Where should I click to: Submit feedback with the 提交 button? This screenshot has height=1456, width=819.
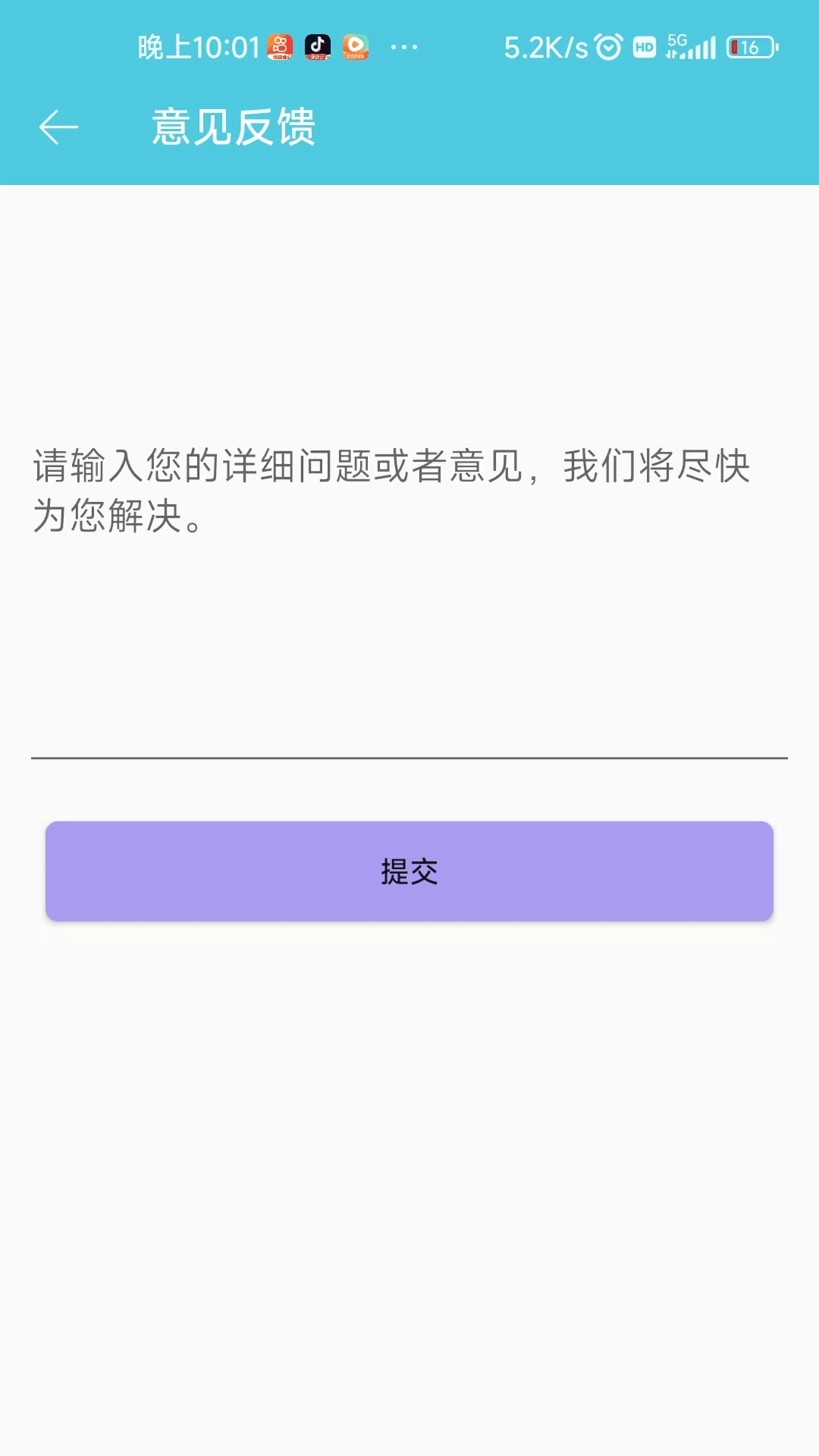(x=409, y=871)
